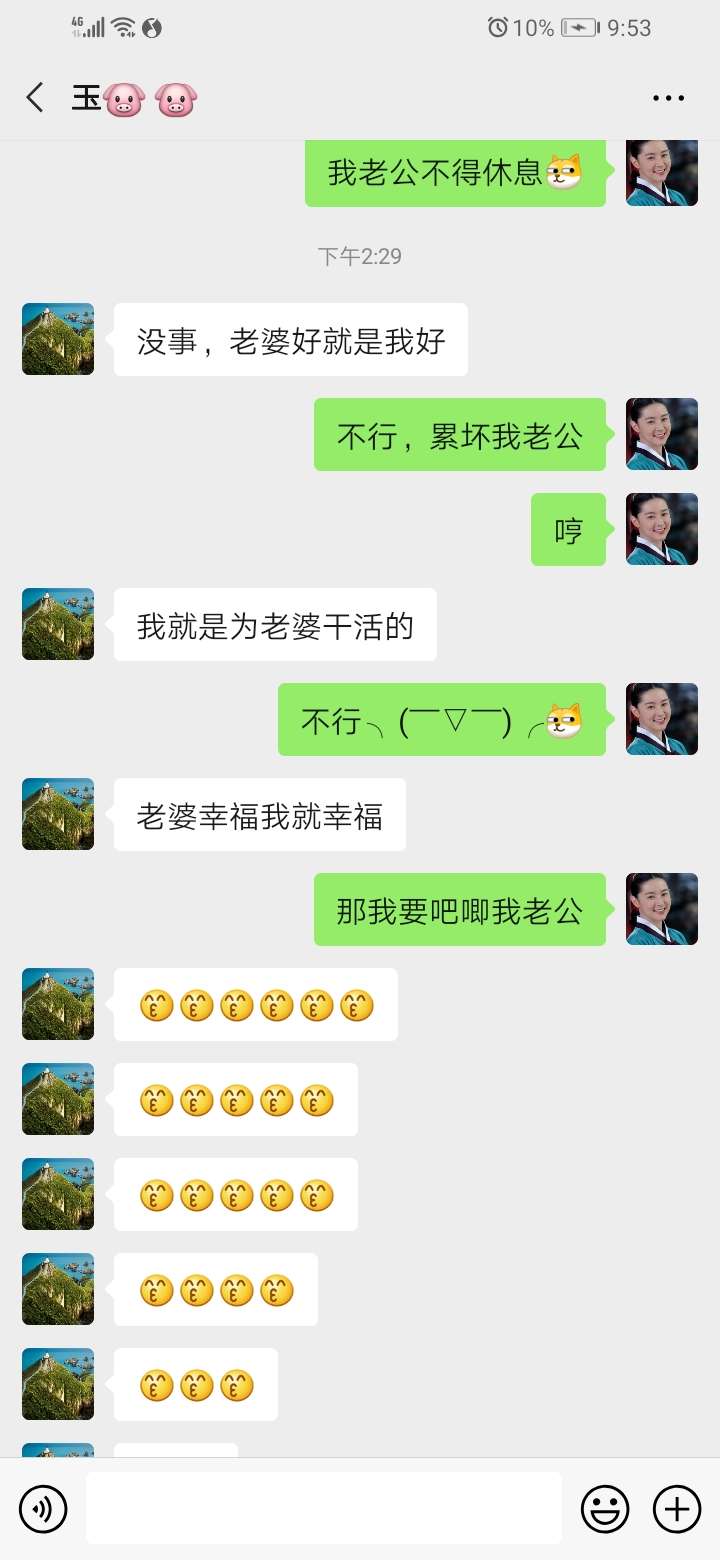The height and width of the screenshot is (1560, 720).
Task: Tap the alarm clock icon in the status bar
Action: point(497,27)
